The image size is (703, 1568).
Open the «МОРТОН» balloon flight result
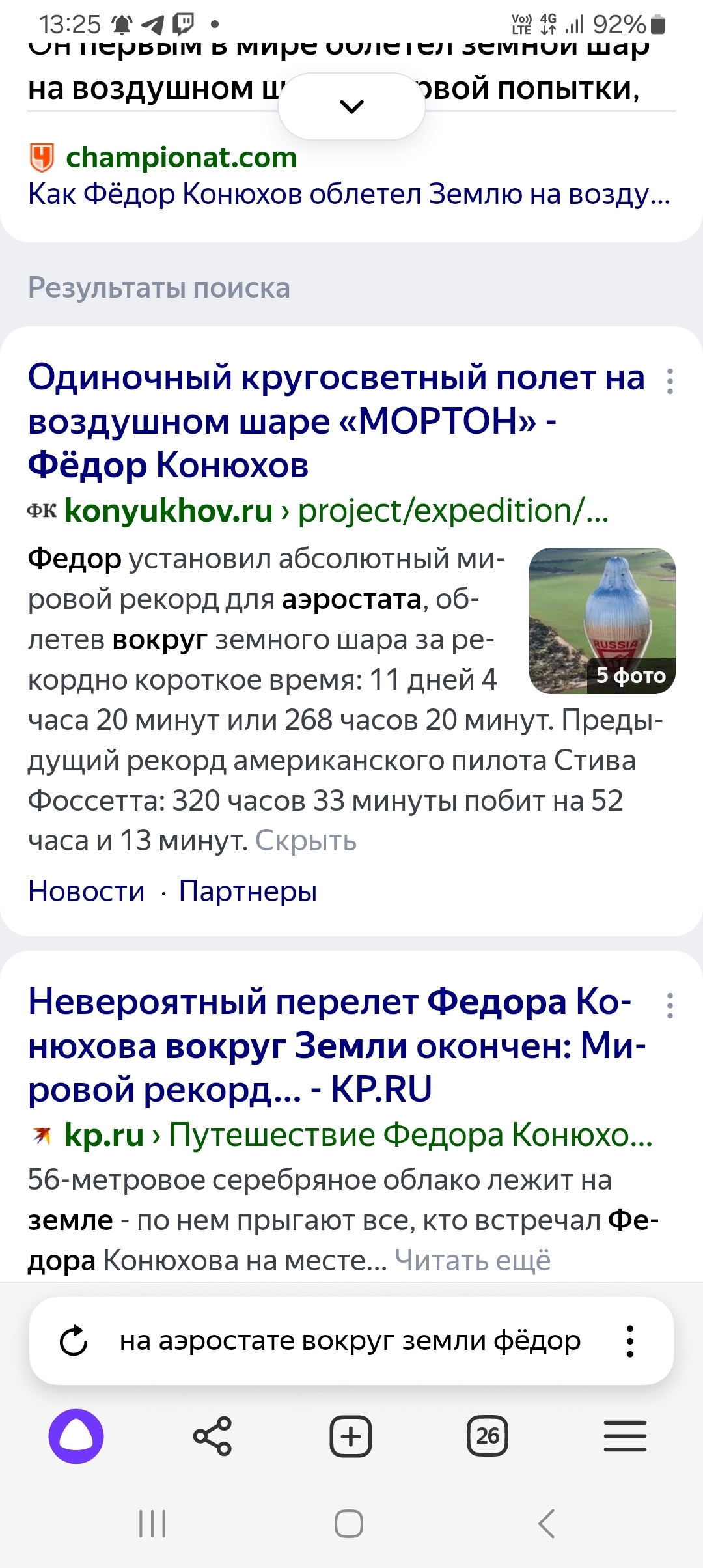coord(336,421)
